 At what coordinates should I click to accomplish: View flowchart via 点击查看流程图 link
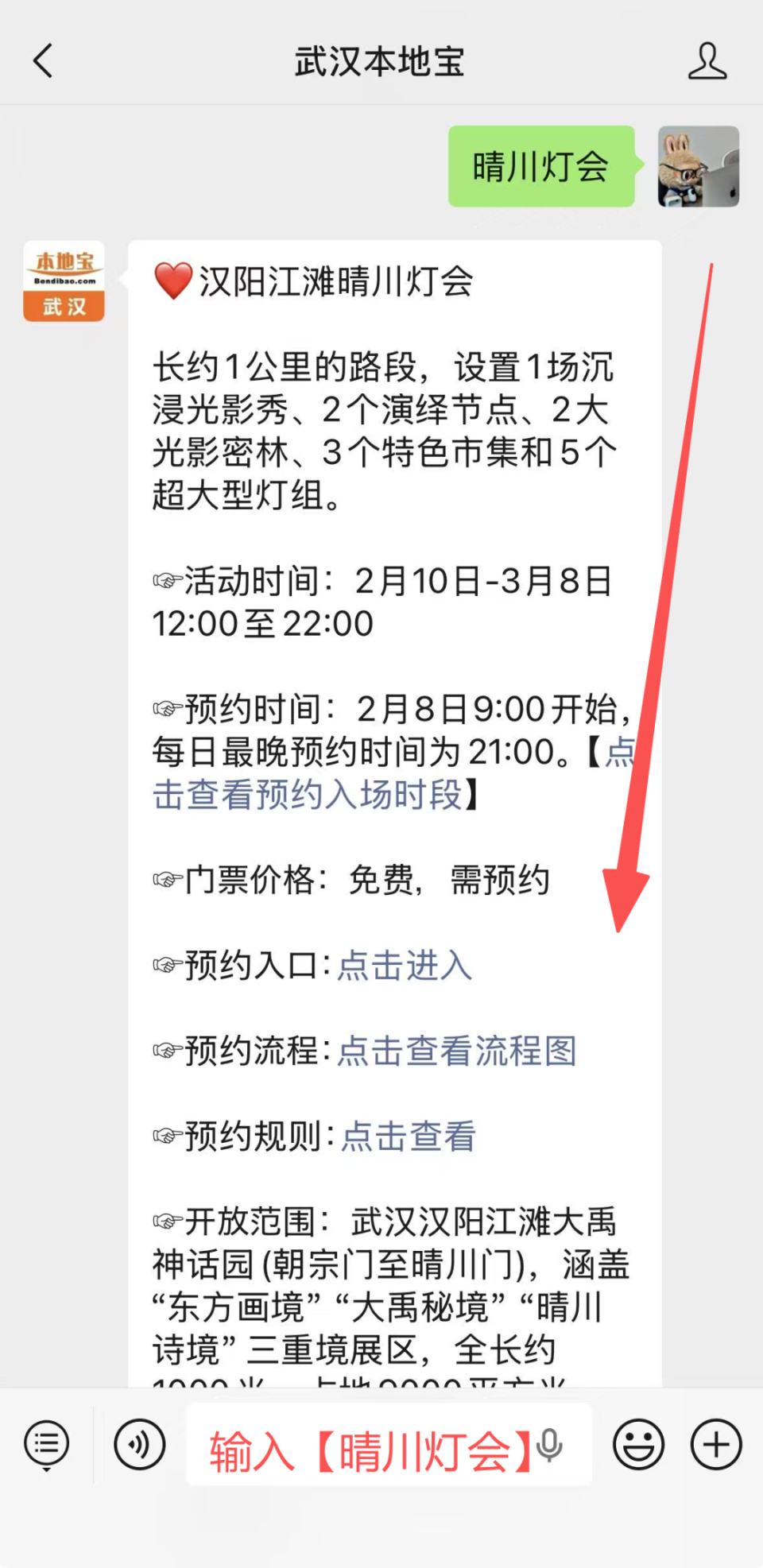pyautogui.click(x=458, y=1051)
